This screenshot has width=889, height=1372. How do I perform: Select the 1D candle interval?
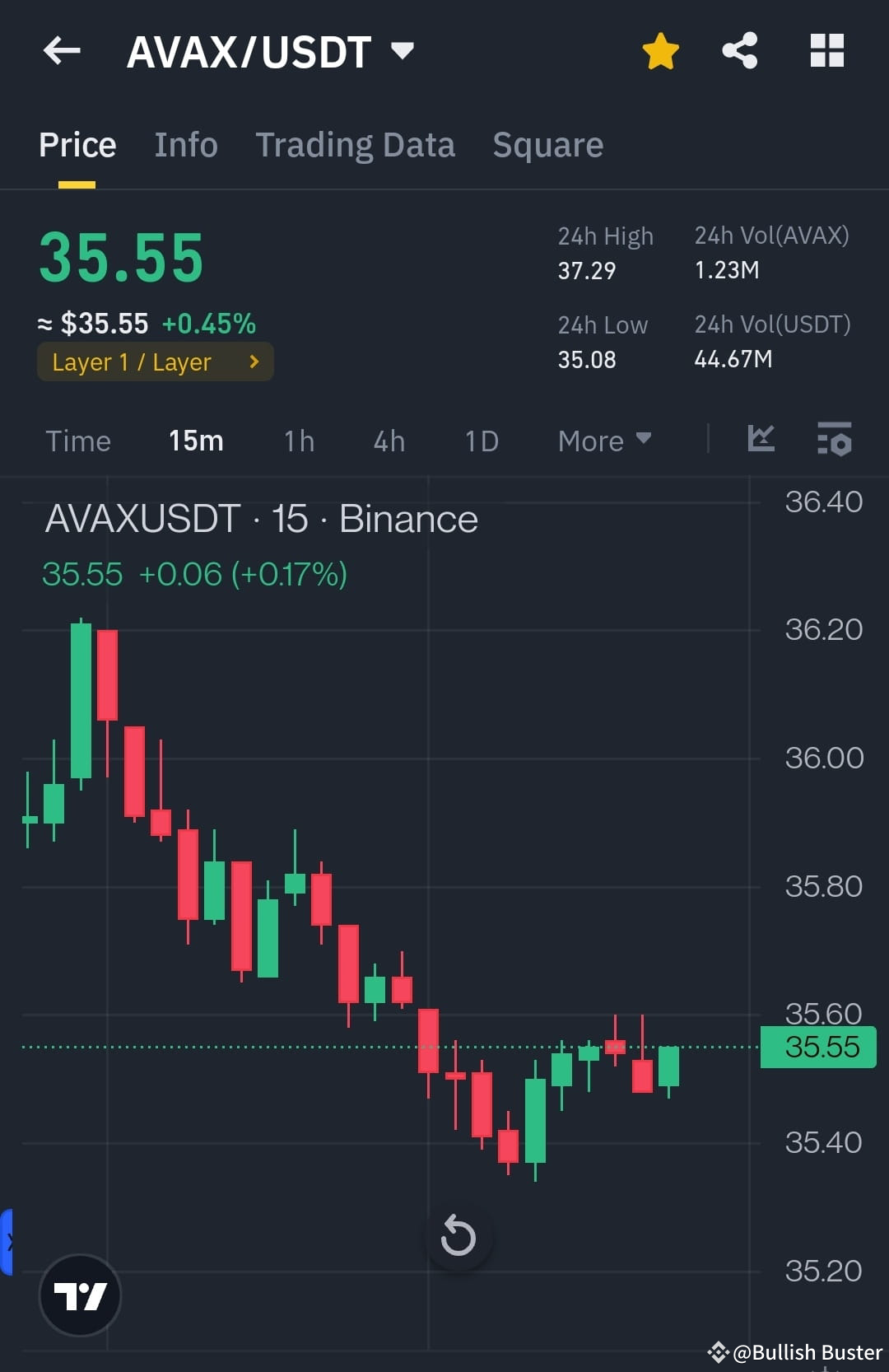(480, 441)
